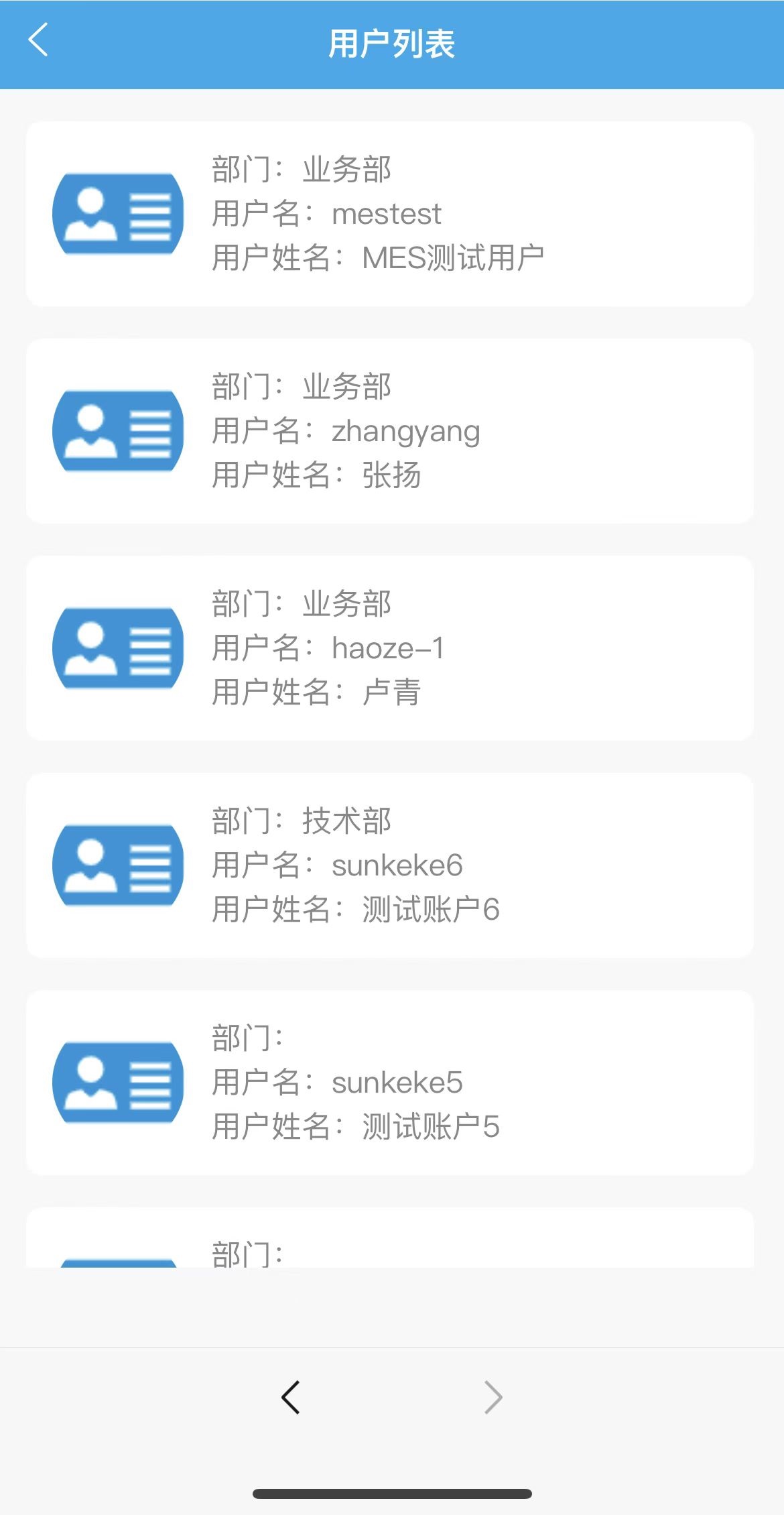The height and width of the screenshot is (1515, 784).
Task: Tap the home indicator bar at bottom
Action: coord(392,1494)
